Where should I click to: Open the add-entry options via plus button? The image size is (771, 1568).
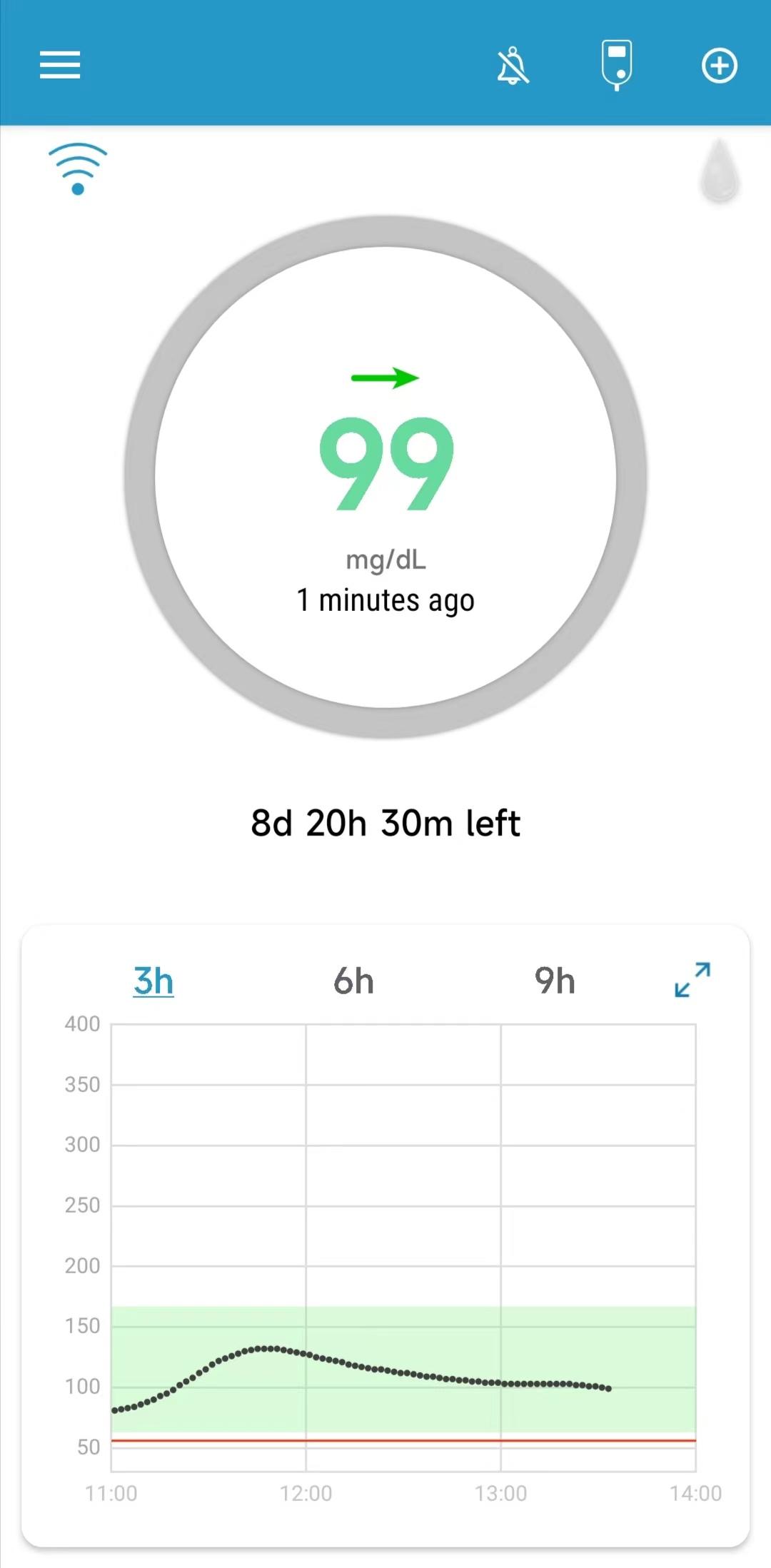[719, 66]
